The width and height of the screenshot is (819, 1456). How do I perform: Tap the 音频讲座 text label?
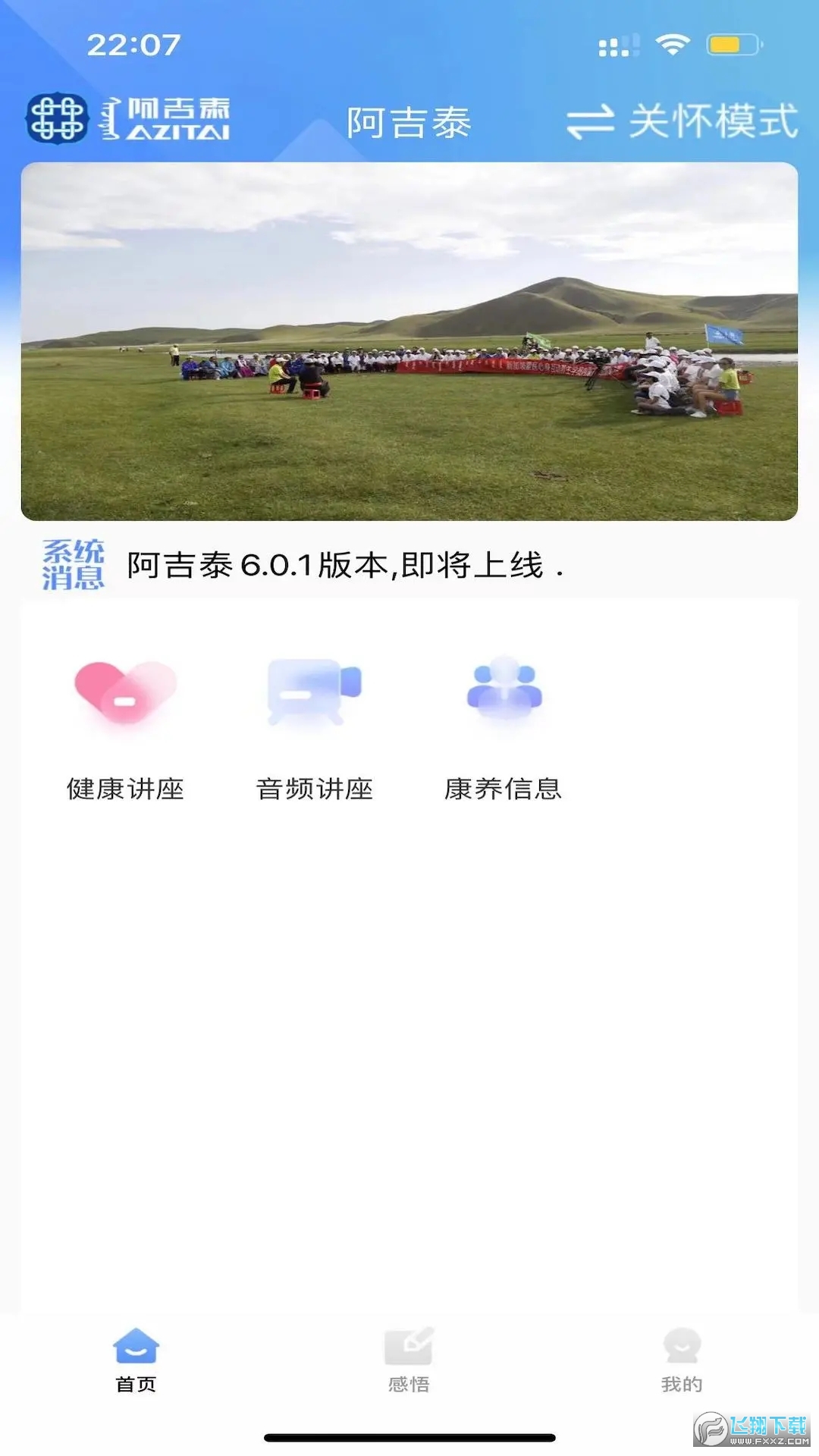coord(315,789)
